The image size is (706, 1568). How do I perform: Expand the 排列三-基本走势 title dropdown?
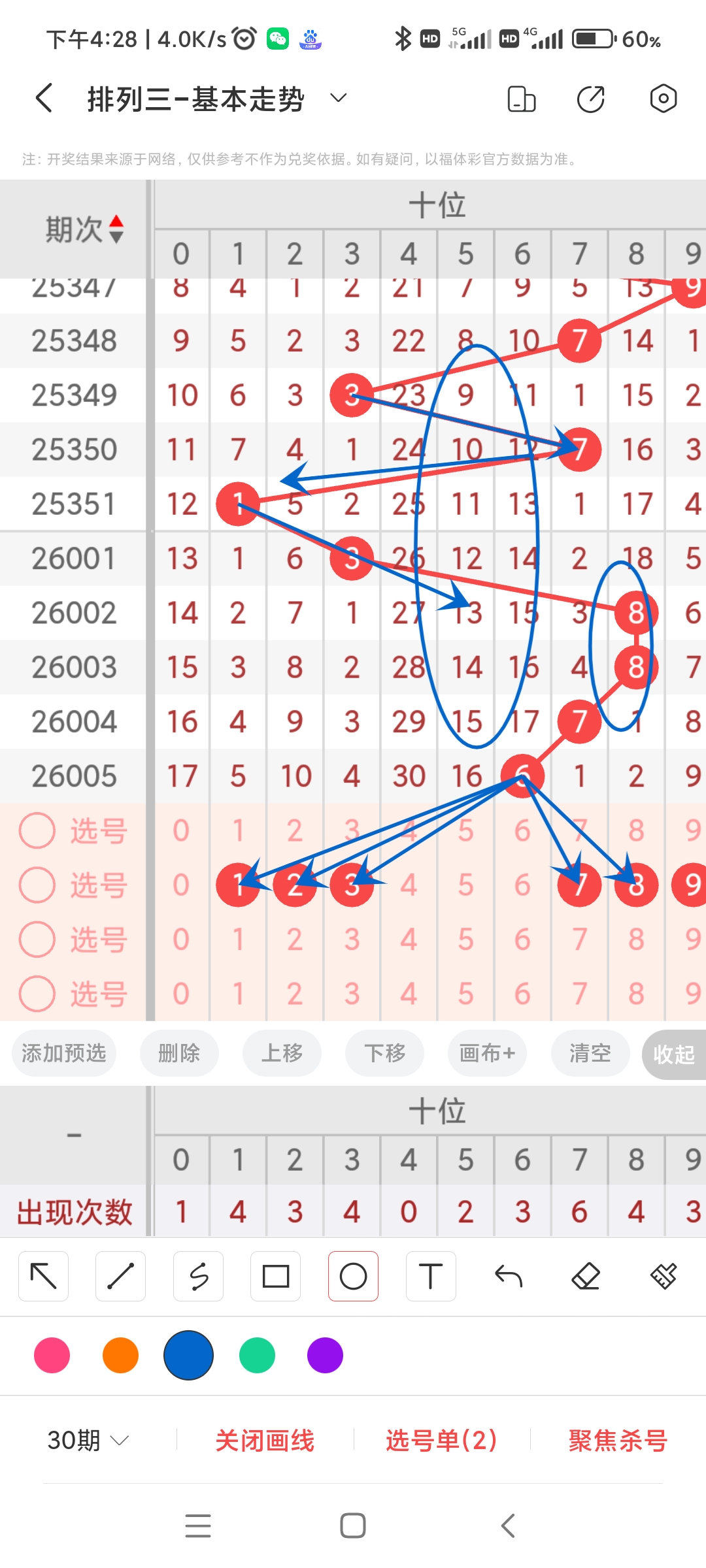(338, 98)
